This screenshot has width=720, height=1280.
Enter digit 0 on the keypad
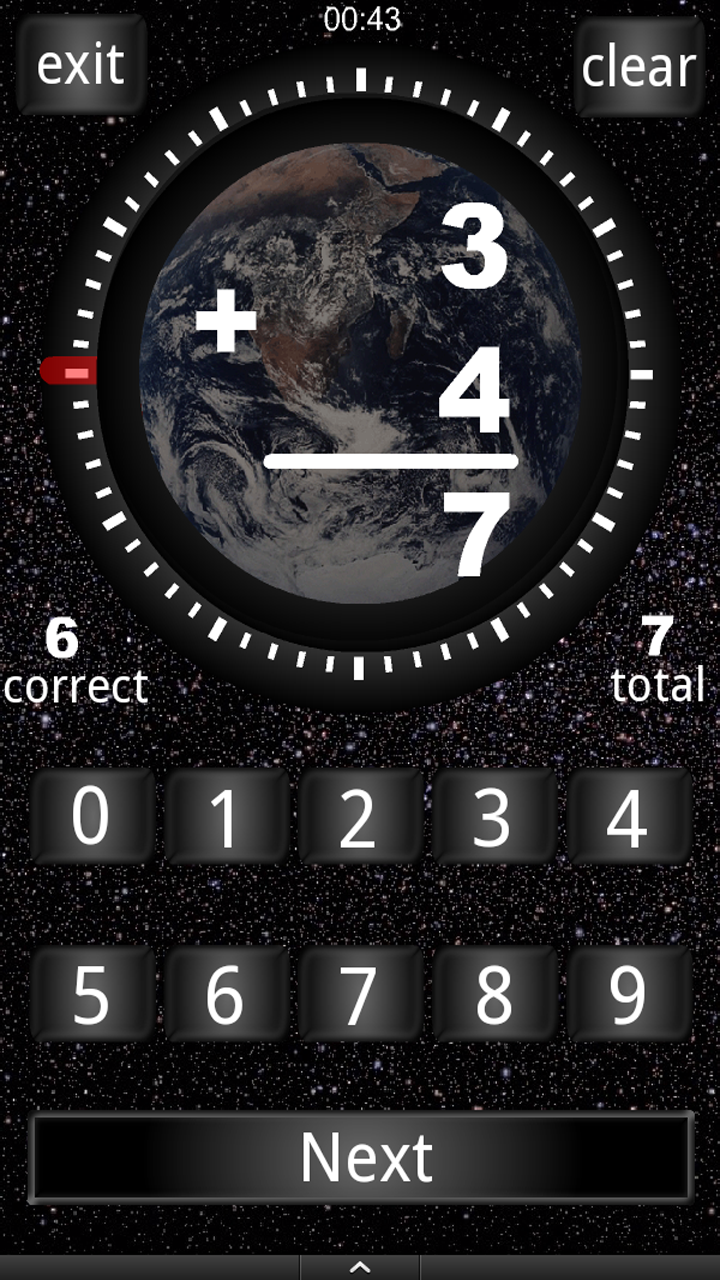(x=91, y=816)
